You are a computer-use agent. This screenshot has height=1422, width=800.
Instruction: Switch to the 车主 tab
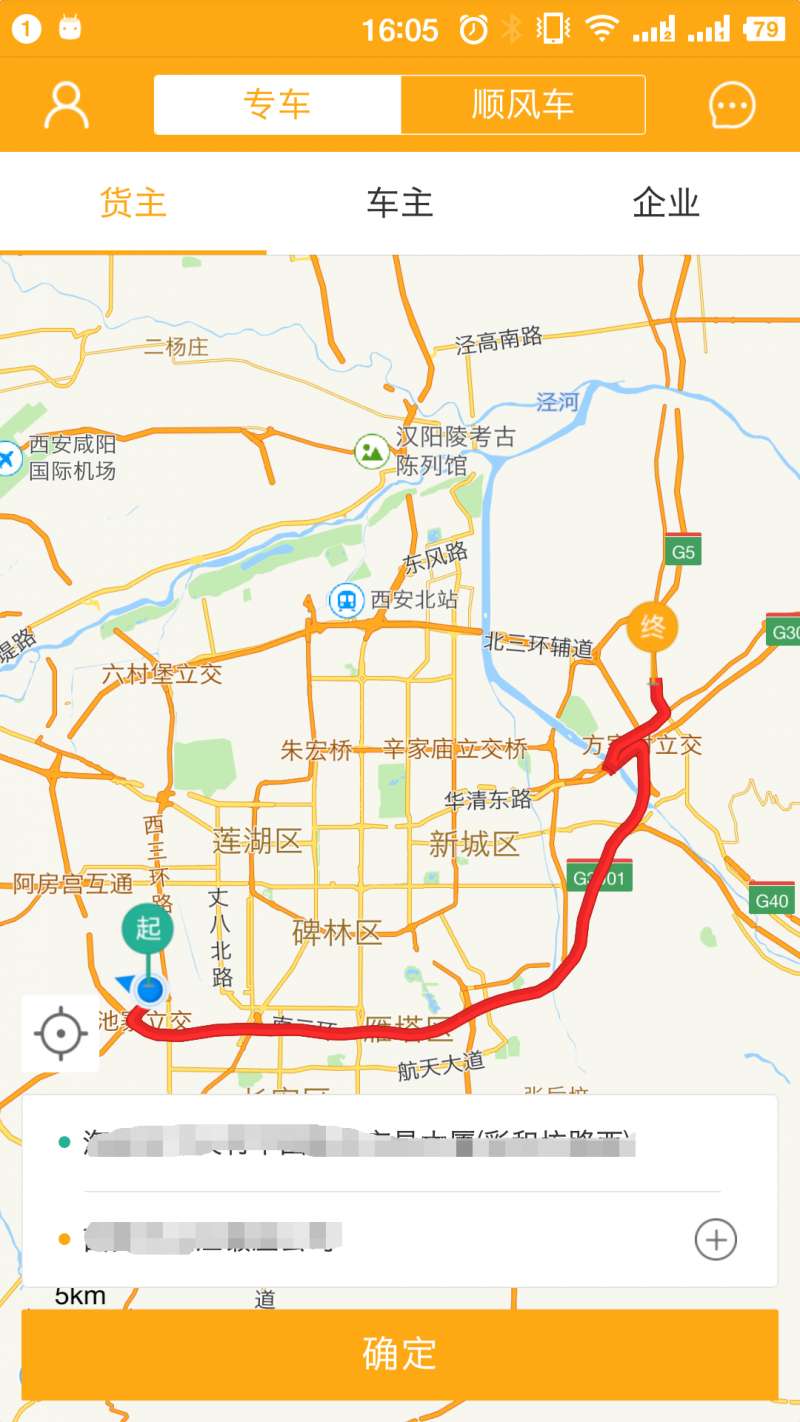pyautogui.click(x=400, y=203)
